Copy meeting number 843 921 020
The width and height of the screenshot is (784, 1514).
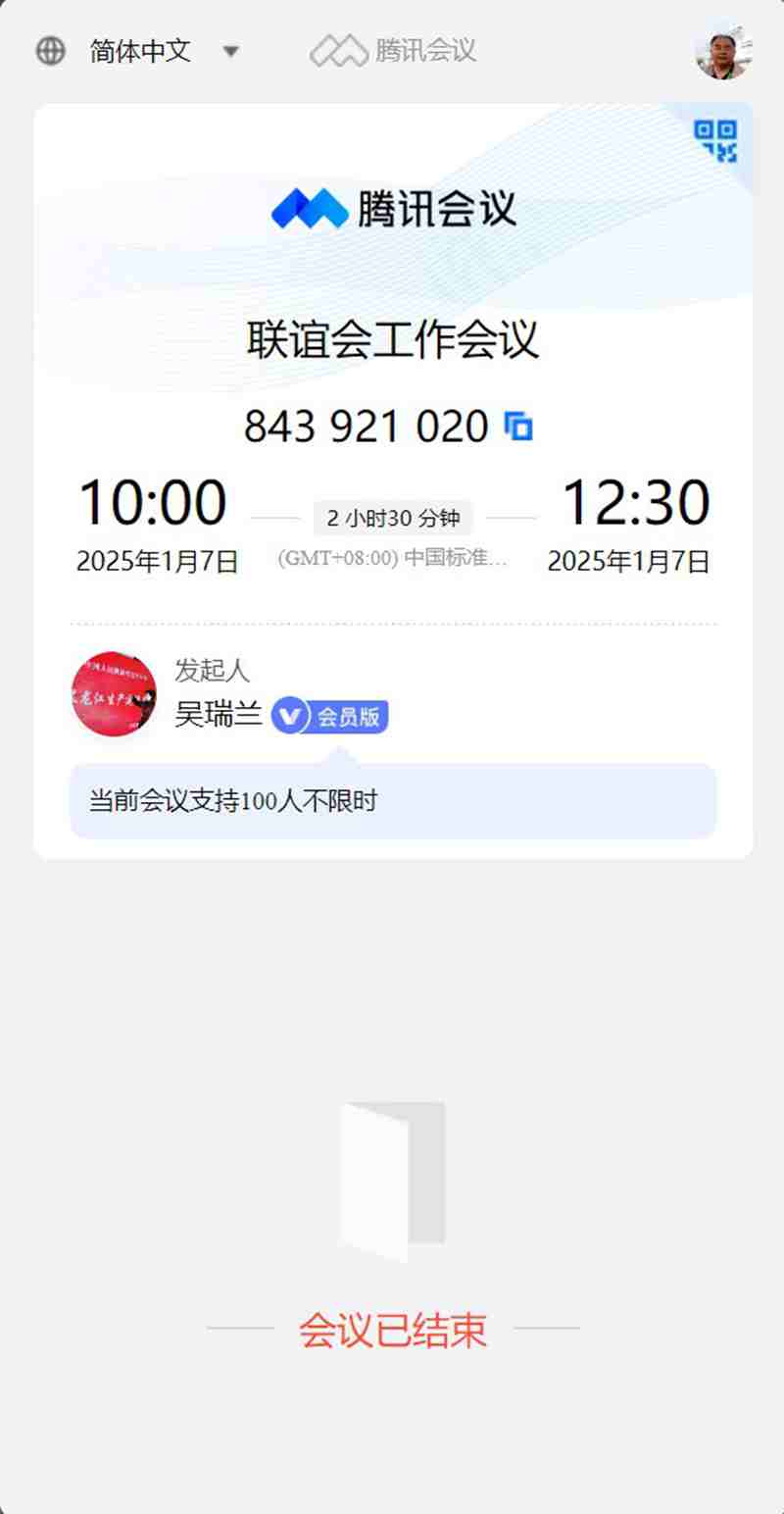coord(518,427)
